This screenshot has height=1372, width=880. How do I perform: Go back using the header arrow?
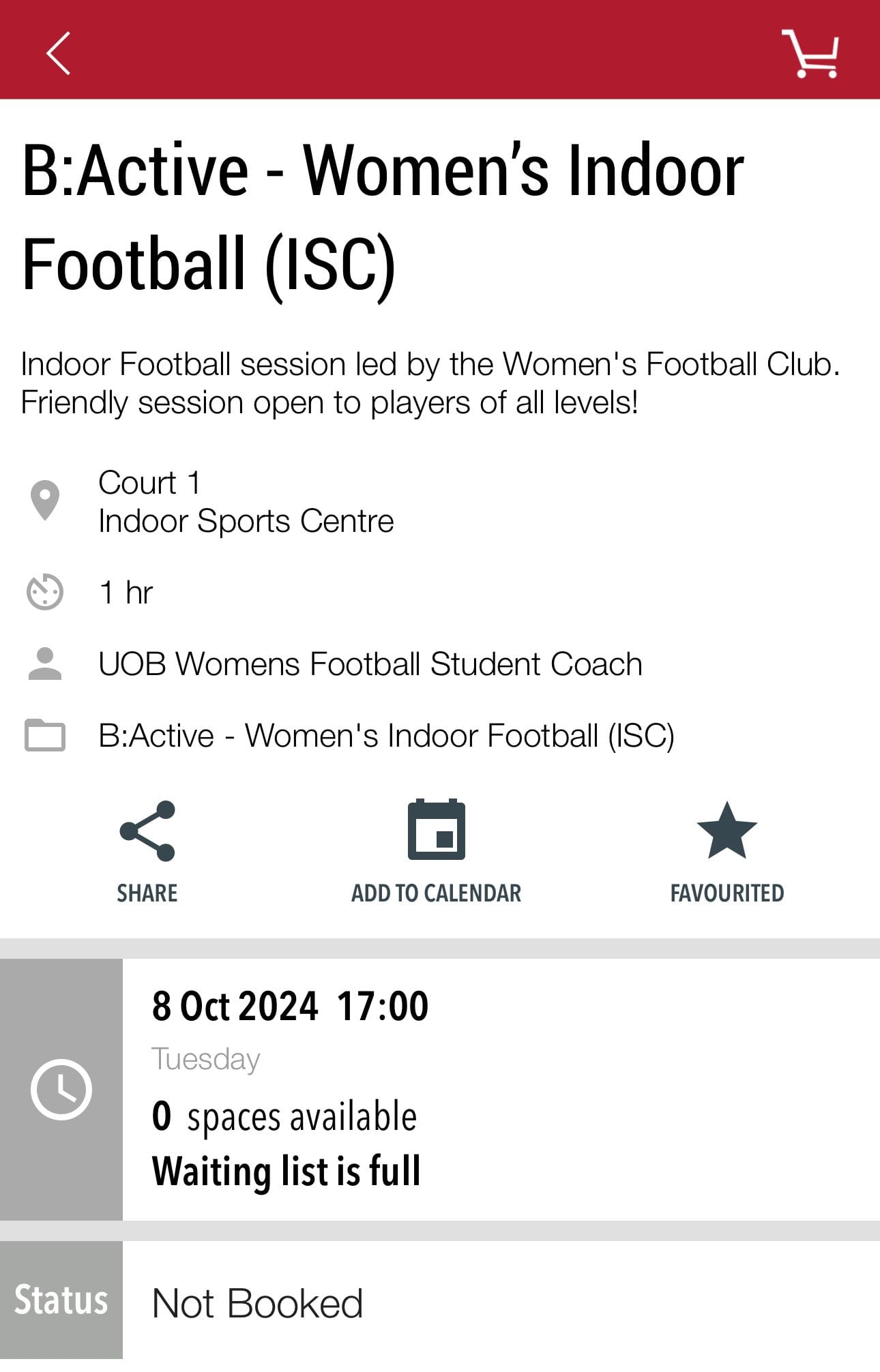pos(59,53)
